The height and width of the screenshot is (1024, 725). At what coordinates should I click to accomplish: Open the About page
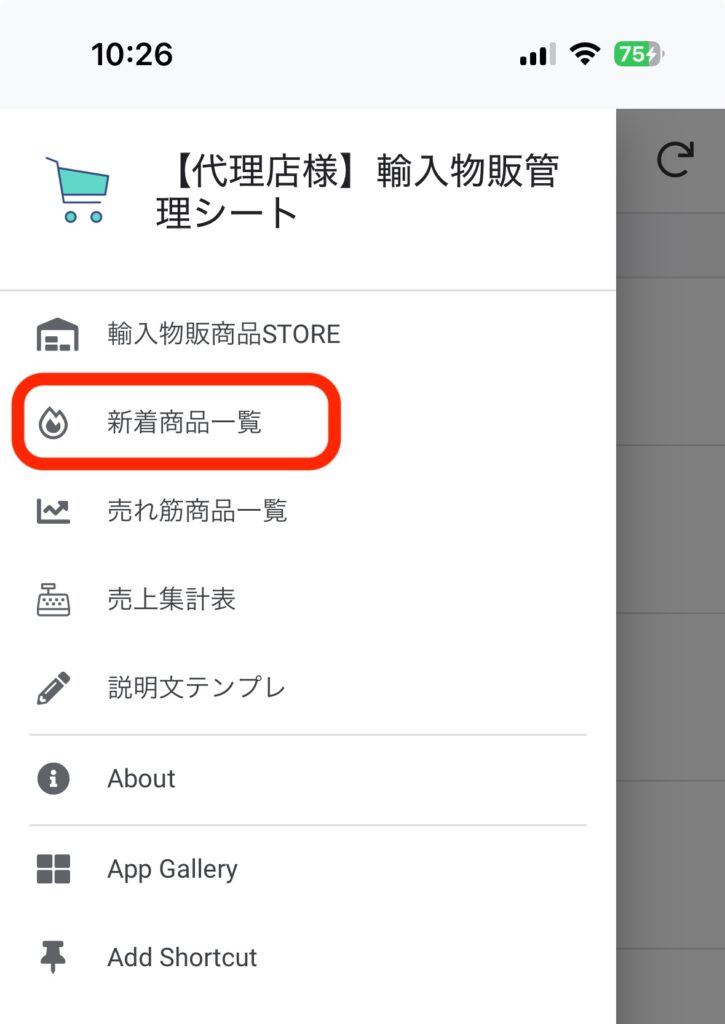click(x=141, y=778)
